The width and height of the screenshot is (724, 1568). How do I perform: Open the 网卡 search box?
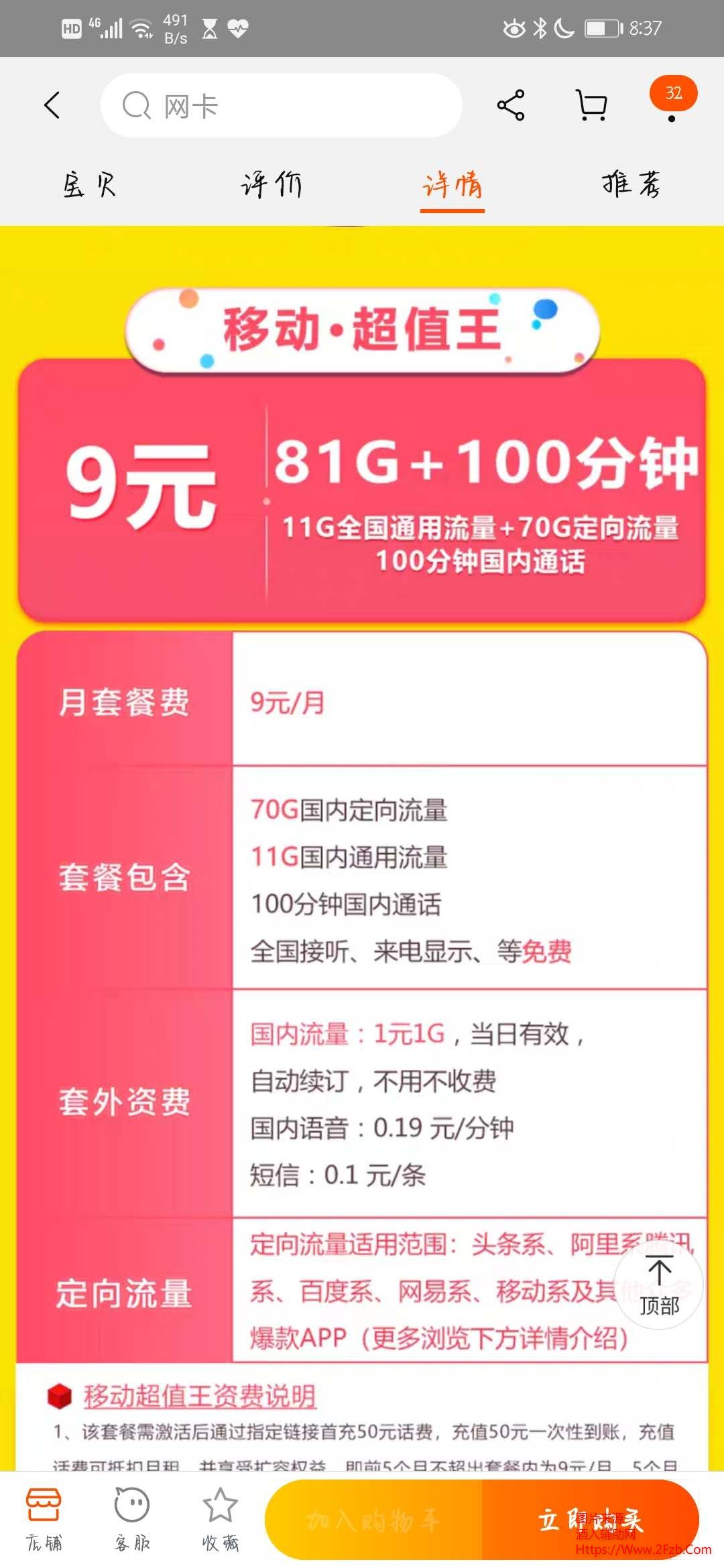pos(282,106)
